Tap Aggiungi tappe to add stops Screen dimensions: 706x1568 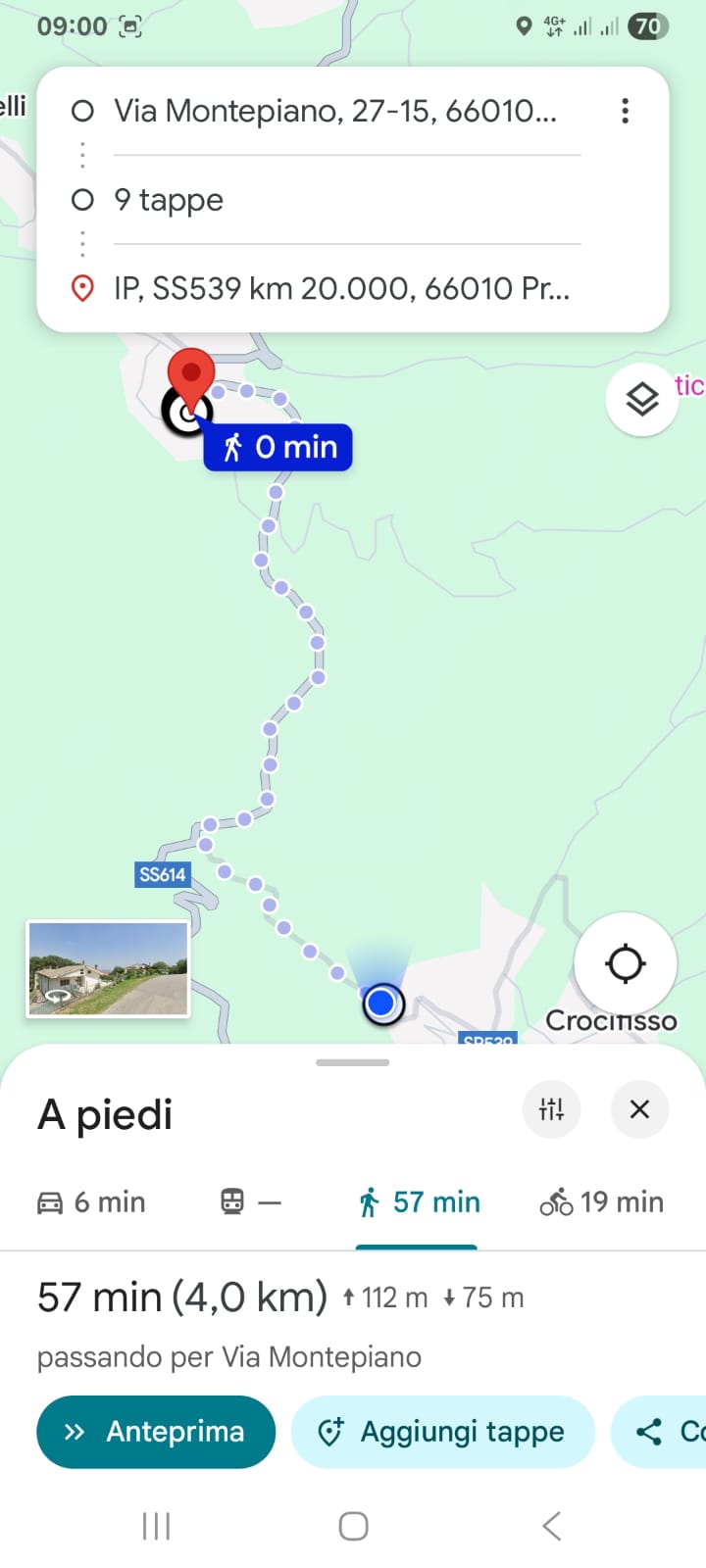click(x=442, y=1432)
